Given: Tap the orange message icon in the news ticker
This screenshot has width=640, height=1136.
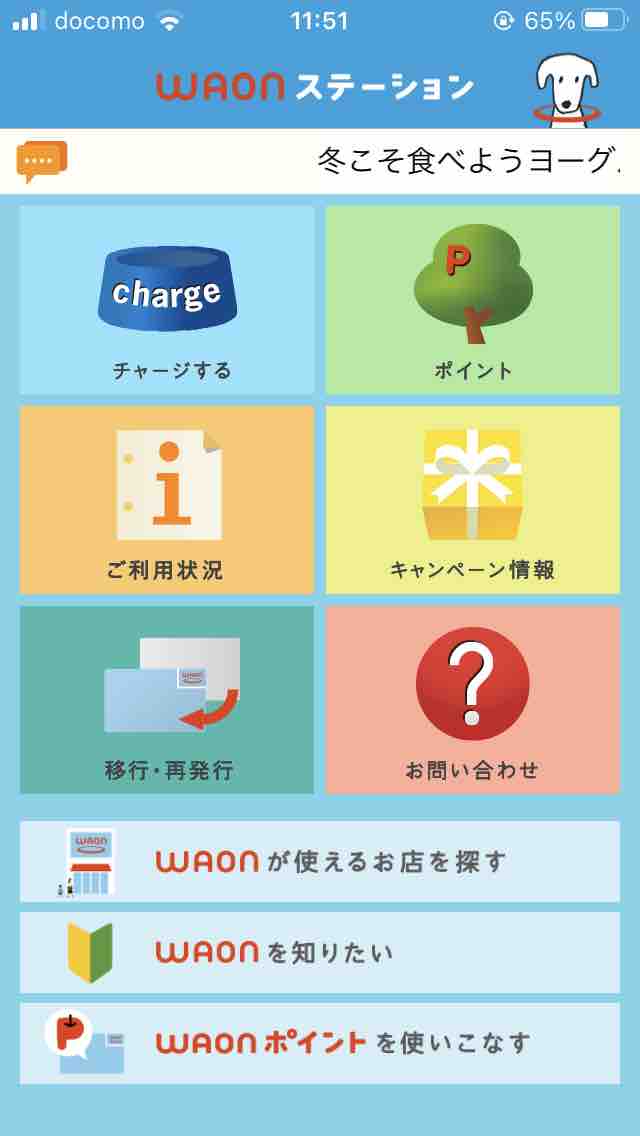Looking at the screenshot, I should (x=41, y=161).
